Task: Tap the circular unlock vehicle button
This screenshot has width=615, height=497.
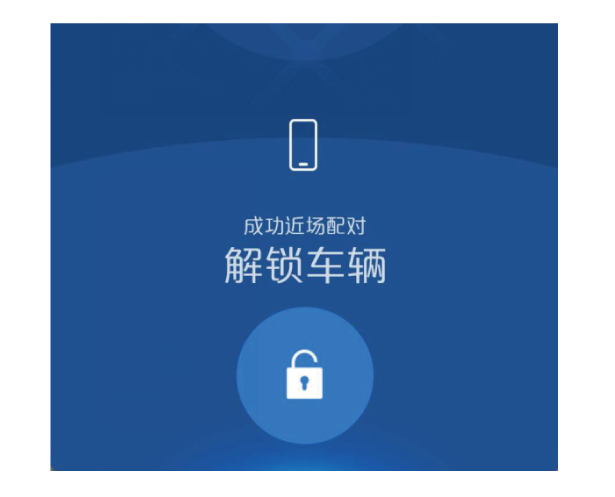Action: 304,376
